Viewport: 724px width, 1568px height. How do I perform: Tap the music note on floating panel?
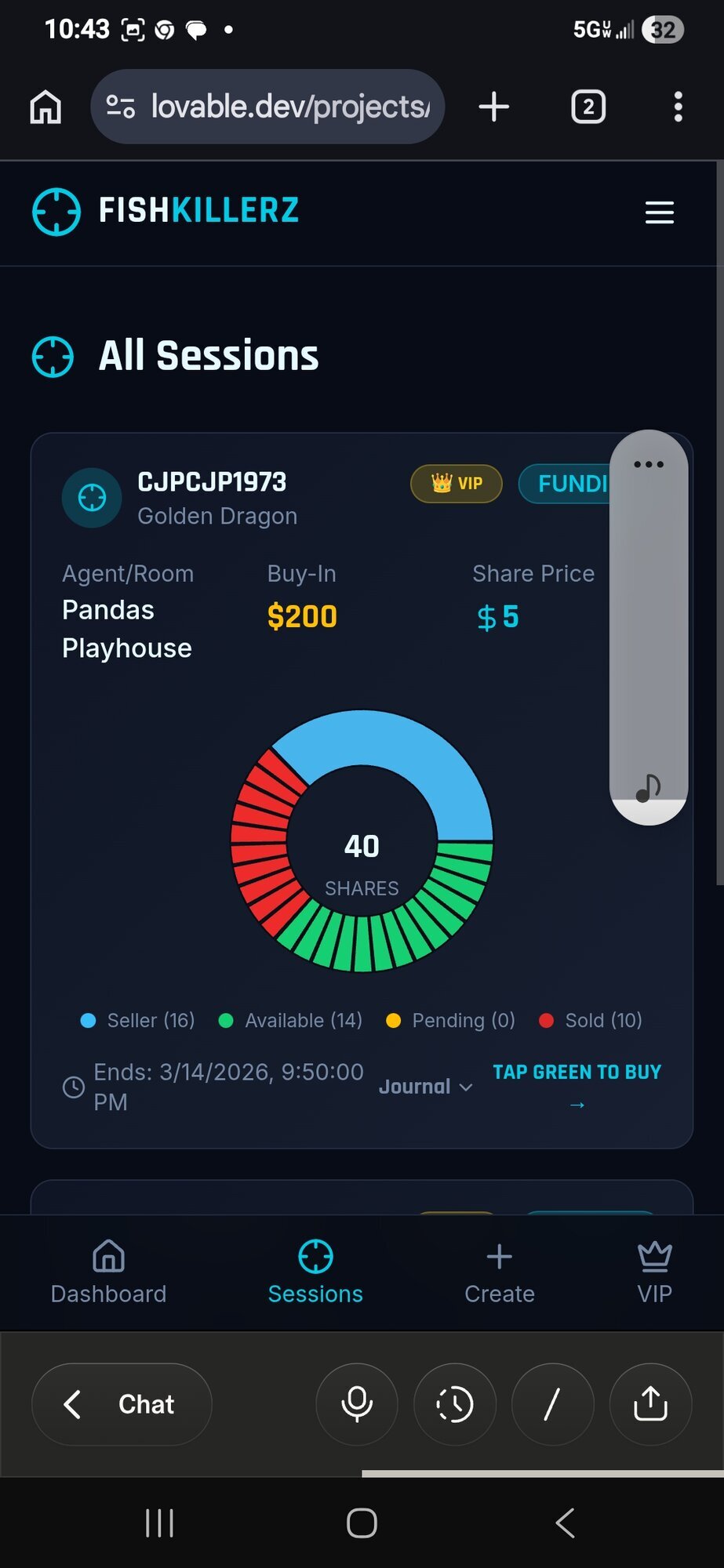pyautogui.click(x=648, y=788)
